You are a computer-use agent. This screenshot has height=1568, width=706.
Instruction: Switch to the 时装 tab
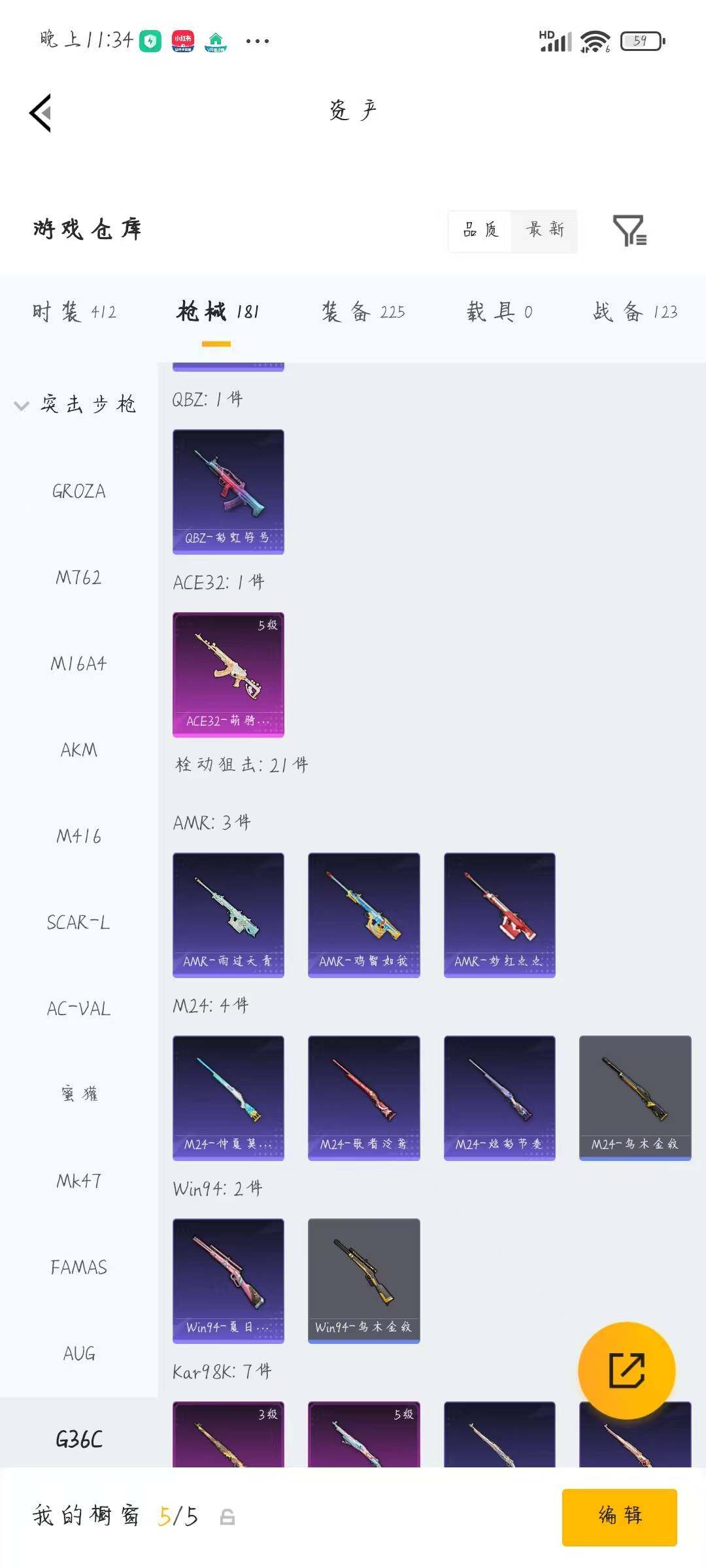click(x=75, y=312)
